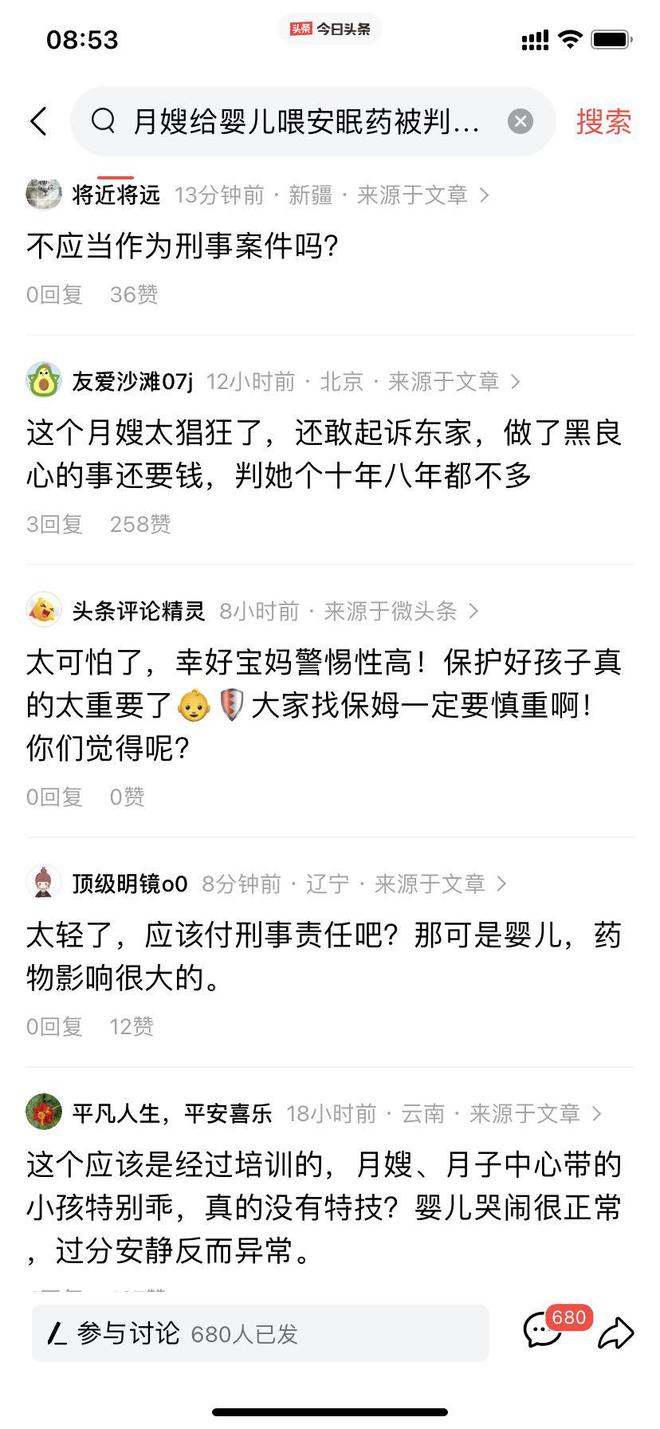Open 顶级明镜o0's source article link

click(x=440, y=884)
